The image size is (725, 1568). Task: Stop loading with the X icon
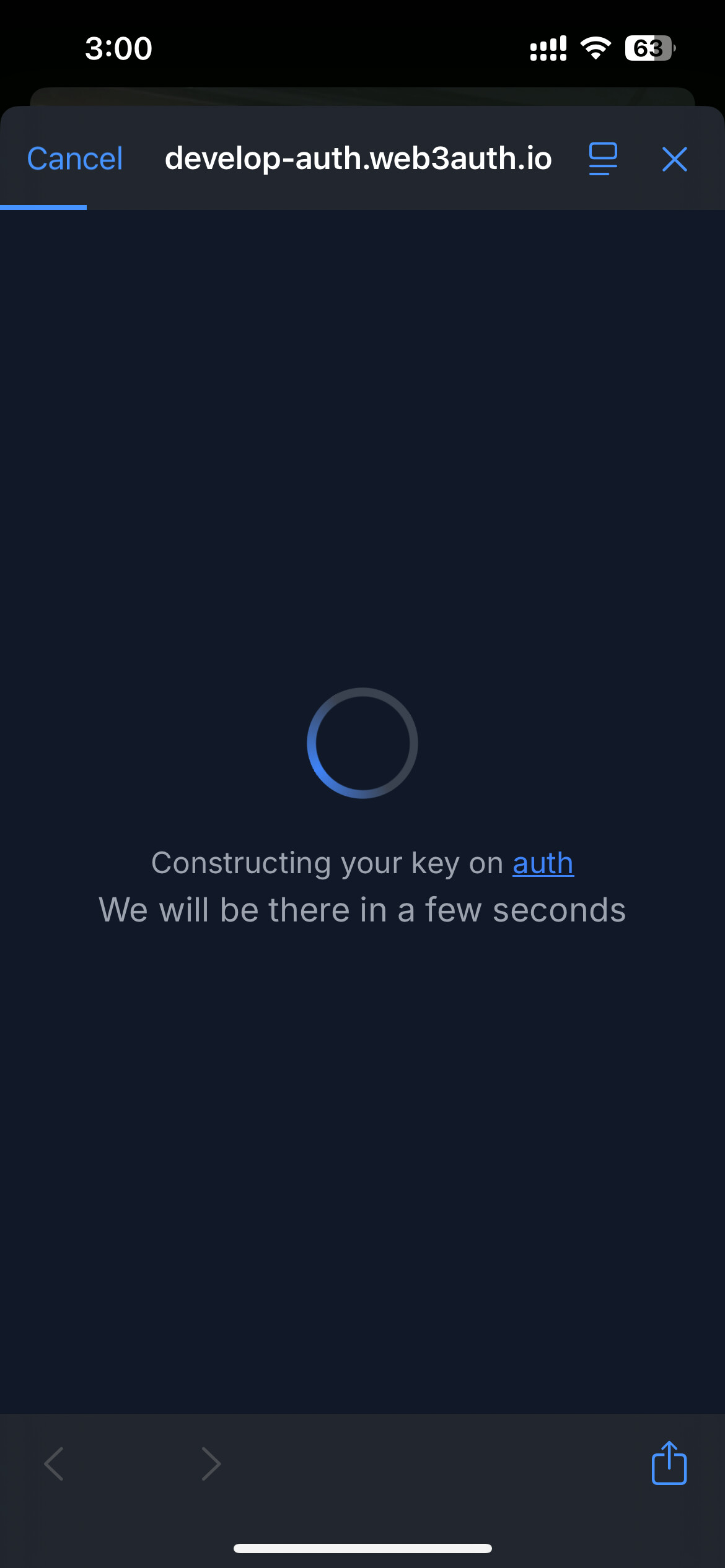pos(675,159)
